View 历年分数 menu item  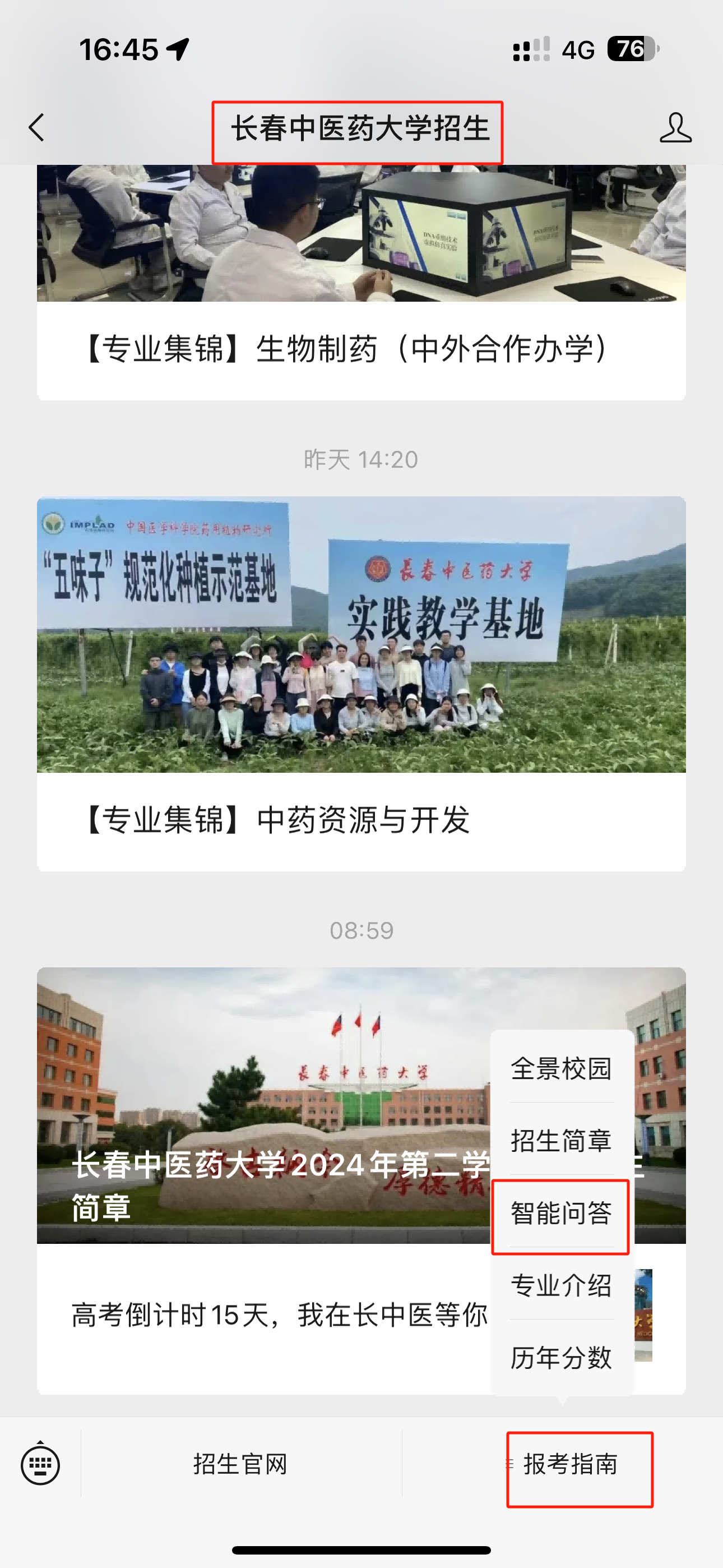(x=561, y=1357)
